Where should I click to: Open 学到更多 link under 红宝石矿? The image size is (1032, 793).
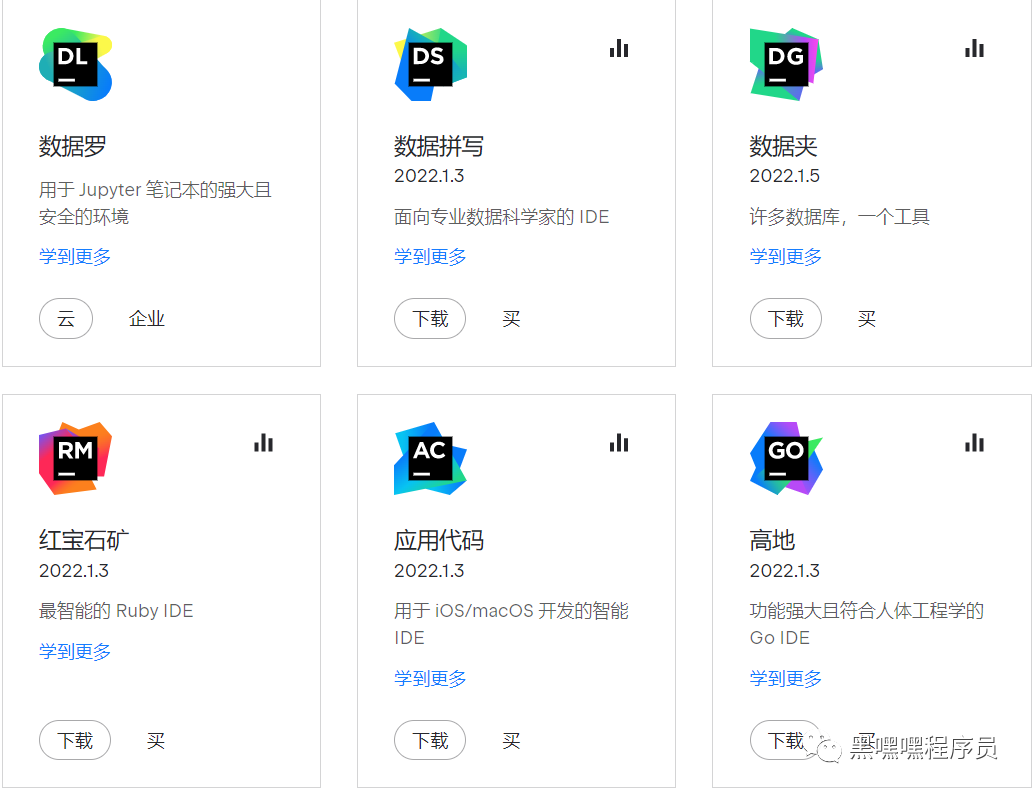pyautogui.click(x=75, y=651)
